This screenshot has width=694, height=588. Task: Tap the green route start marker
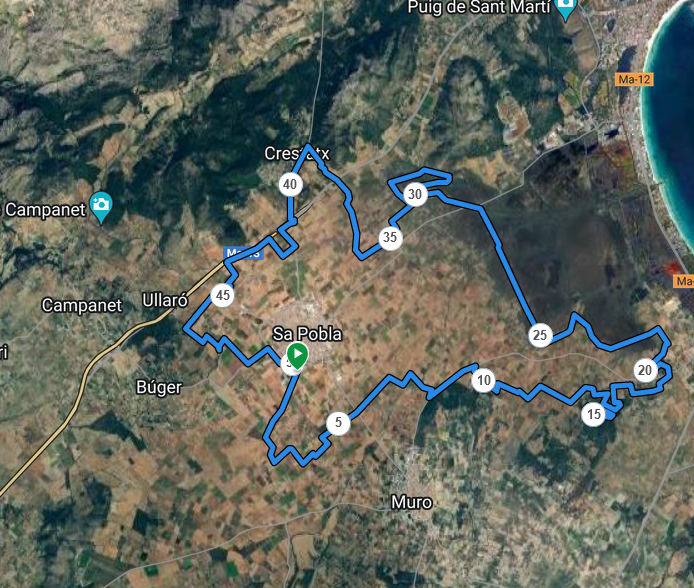[297, 354]
